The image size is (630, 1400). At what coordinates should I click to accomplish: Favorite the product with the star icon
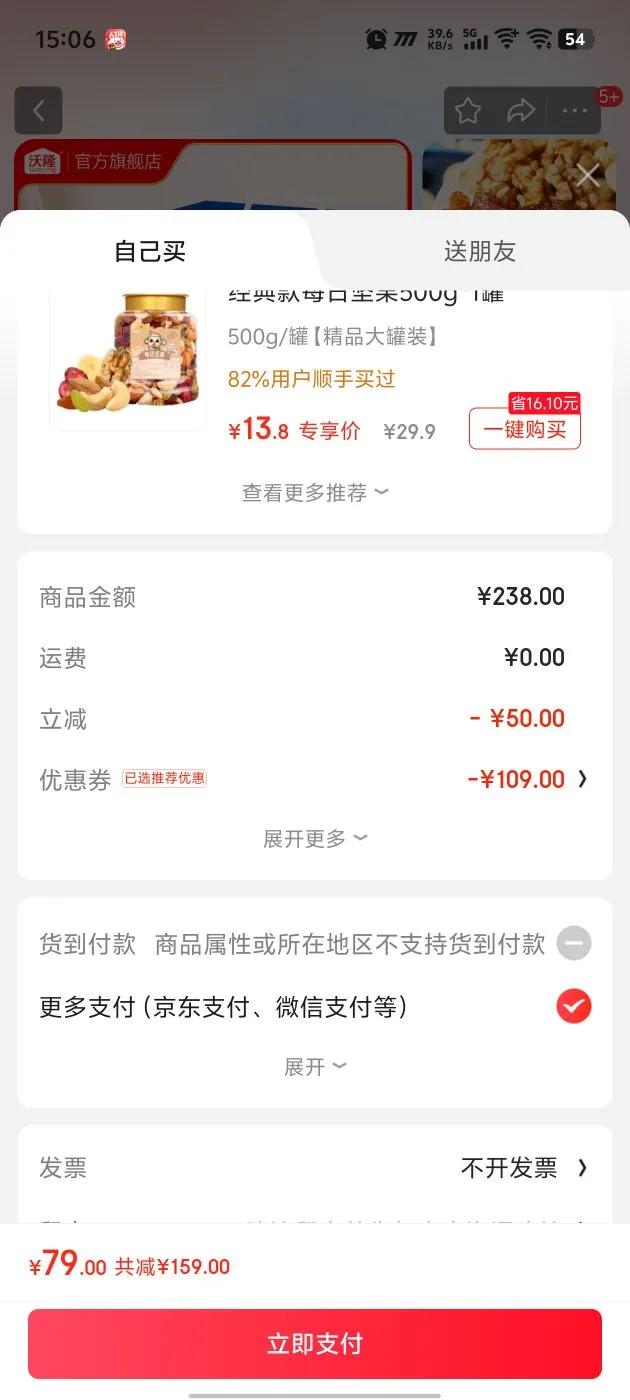pyautogui.click(x=468, y=111)
